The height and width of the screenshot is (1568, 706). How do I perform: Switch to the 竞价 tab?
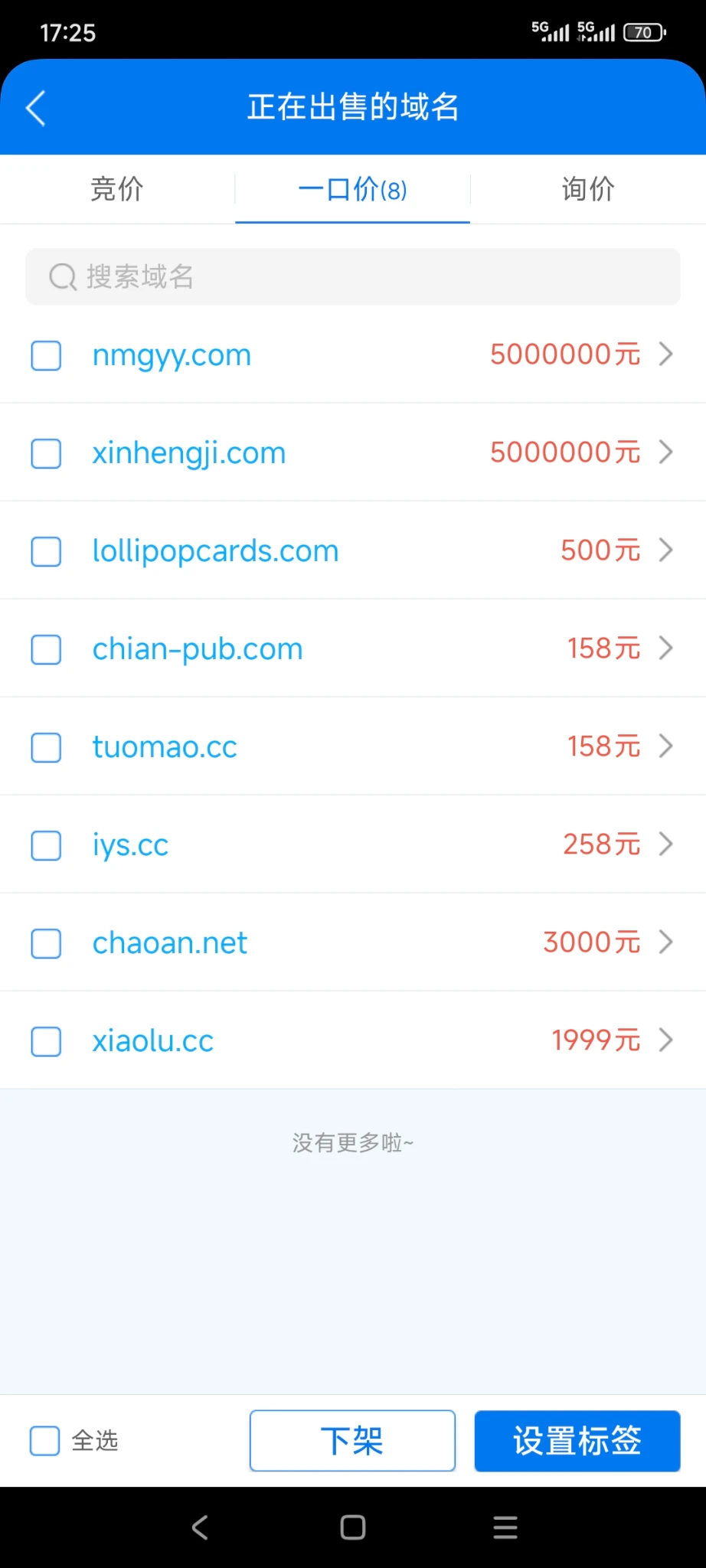click(117, 189)
